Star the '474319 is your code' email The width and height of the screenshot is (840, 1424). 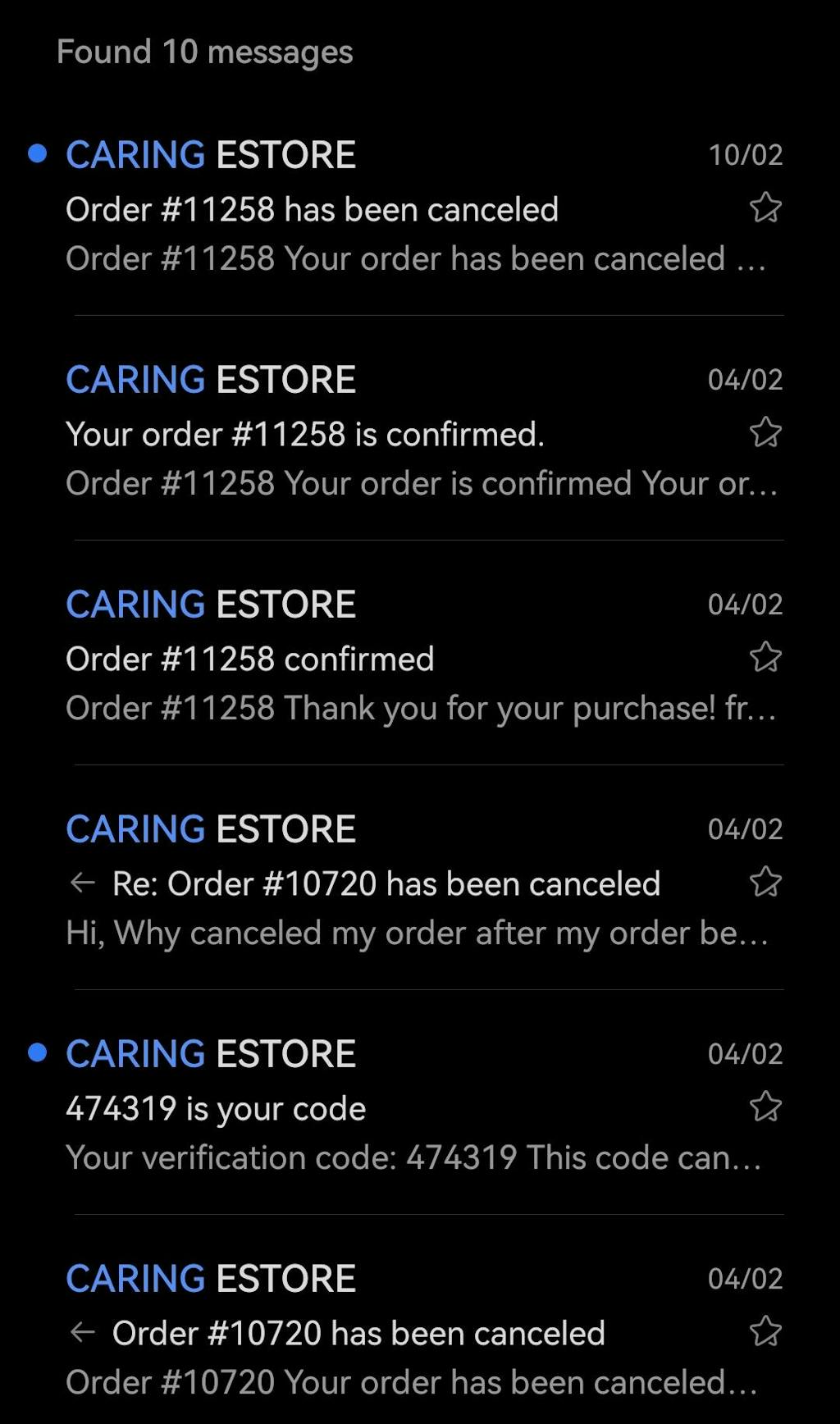click(765, 1107)
